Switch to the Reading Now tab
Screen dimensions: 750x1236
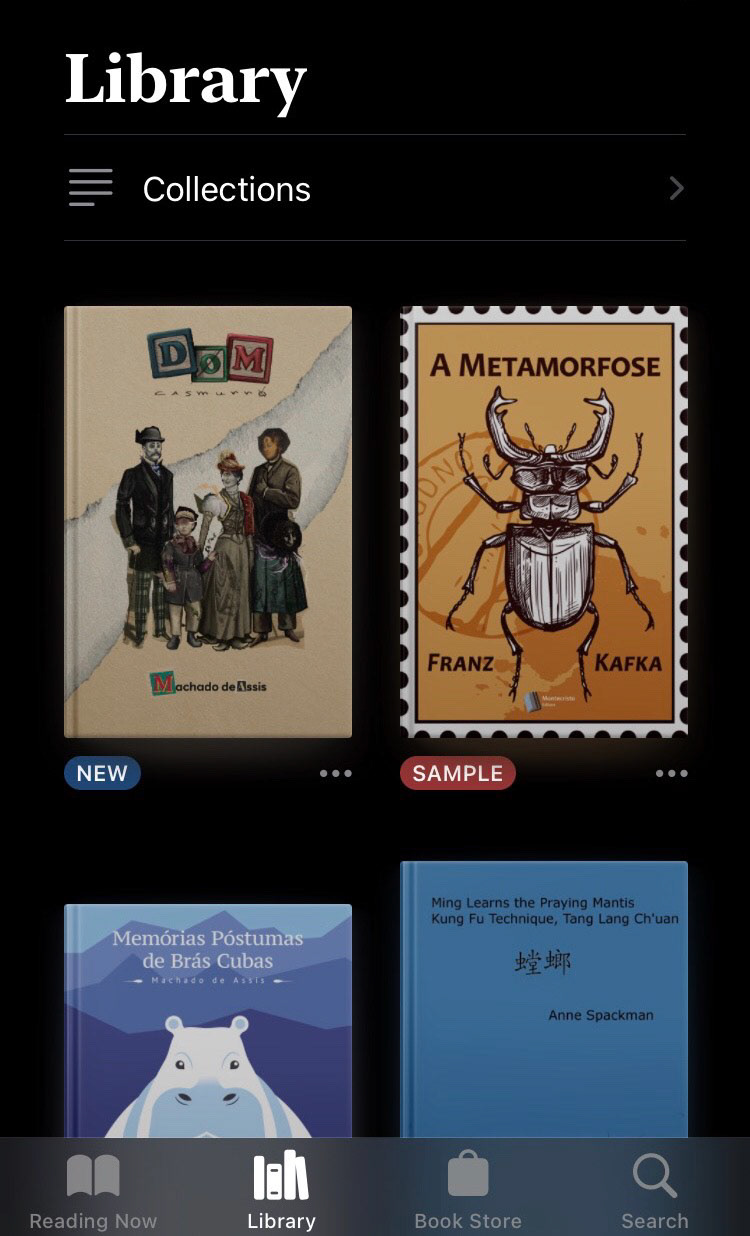(93, 1192)
